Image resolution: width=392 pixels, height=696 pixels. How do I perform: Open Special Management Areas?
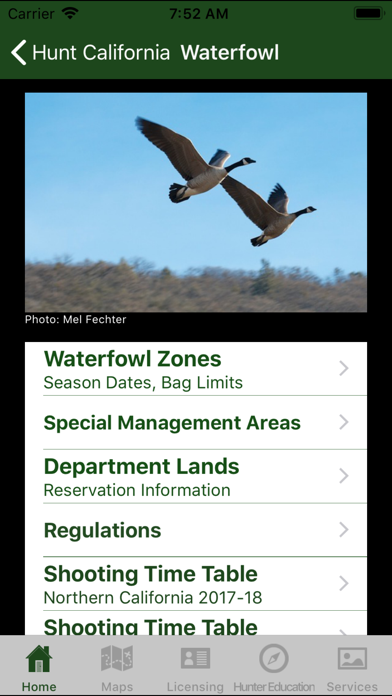coord(196,423)
